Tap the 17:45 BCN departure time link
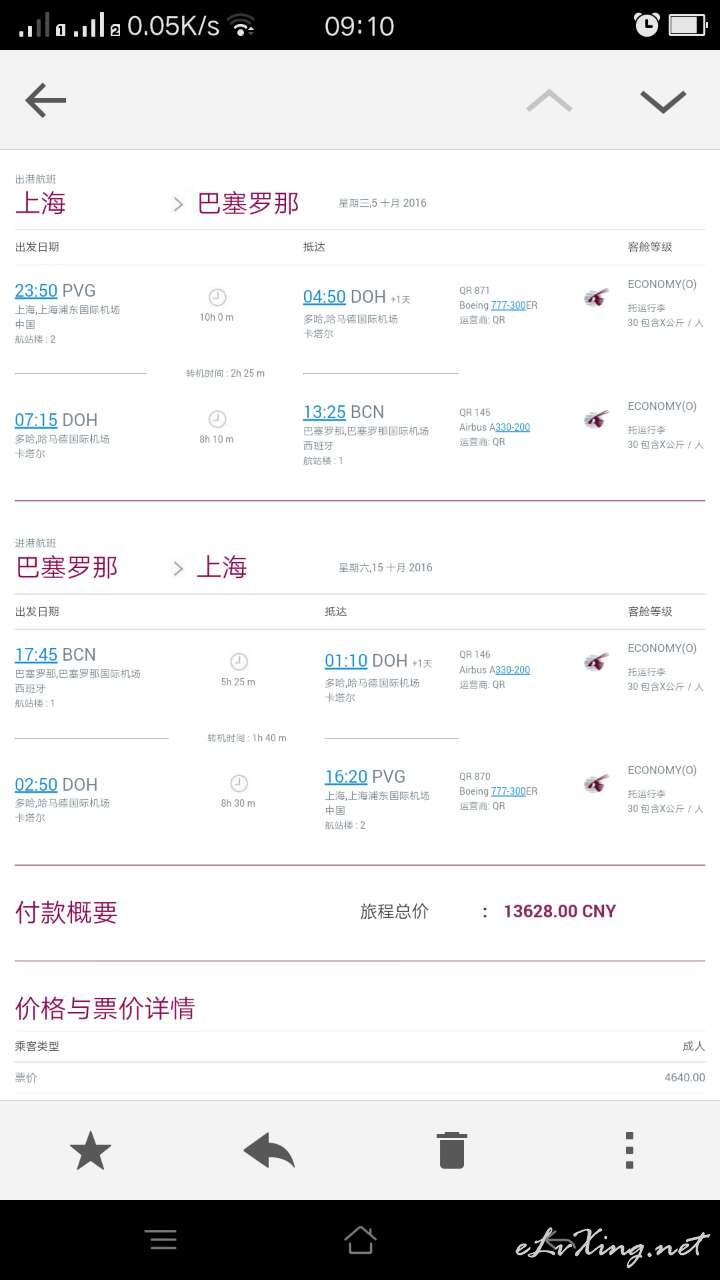 tap(36, 655)
